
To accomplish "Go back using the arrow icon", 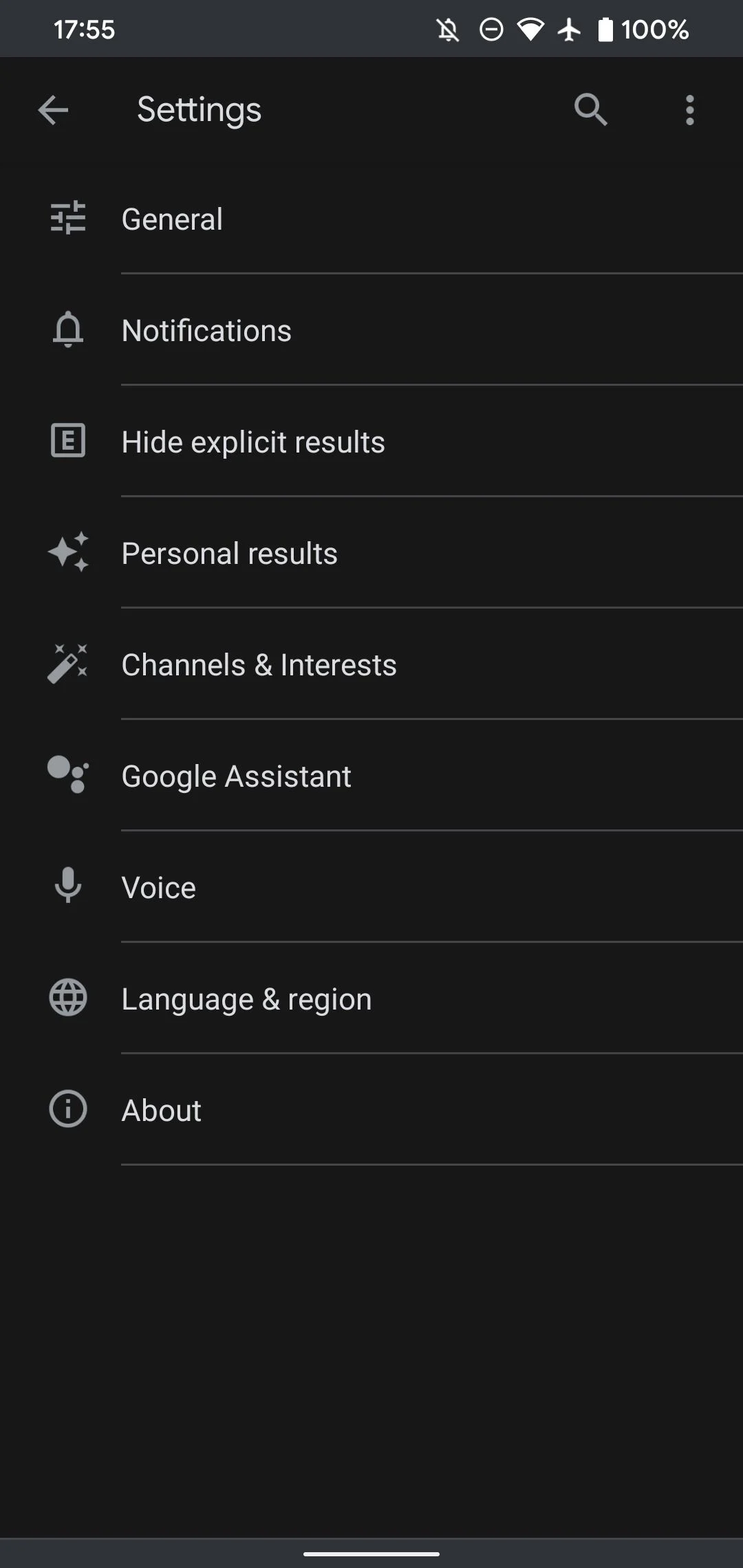I will pos(53,110).
